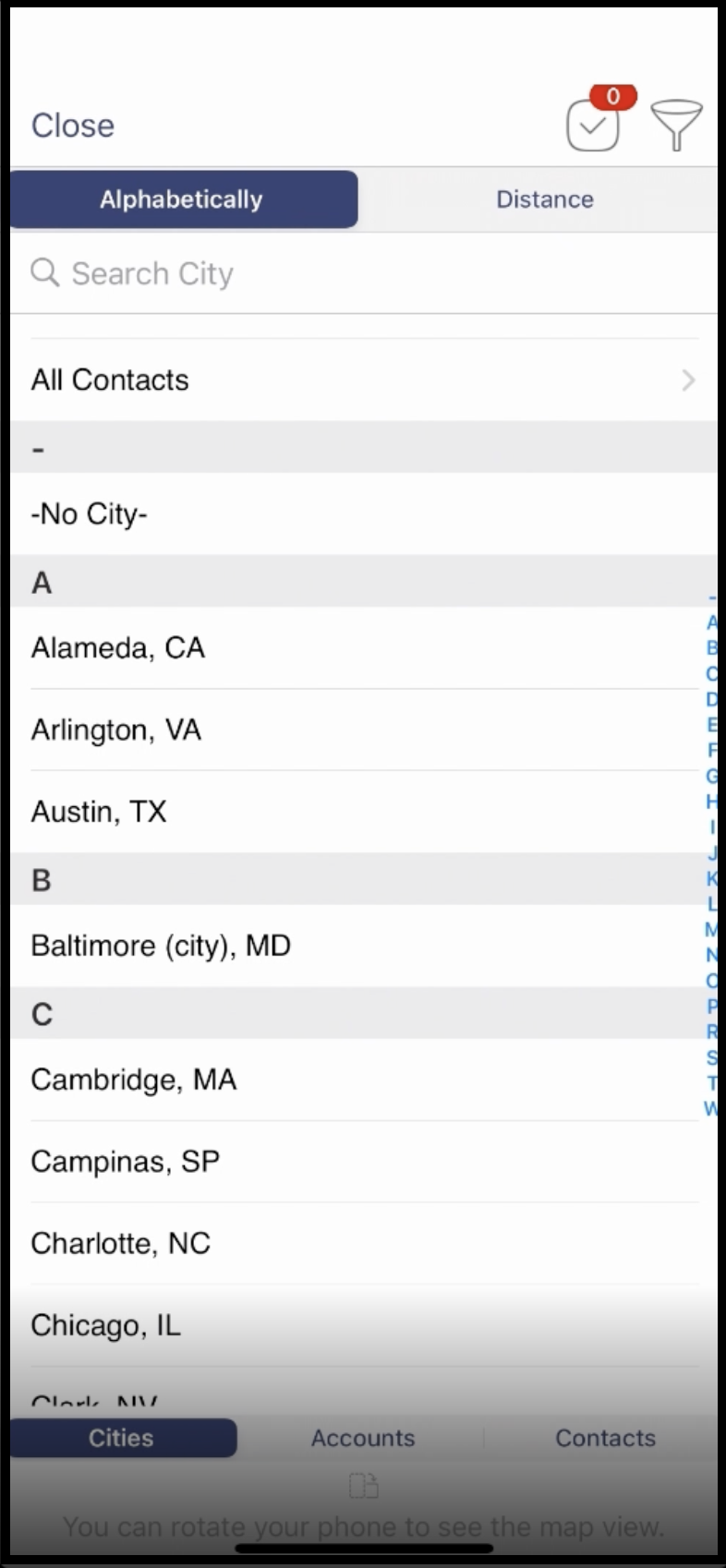Image resolution: width=726 pixels, height=1568 pixels.
Task: Open the filter funnel icon
Action: (x=676, y=125)
